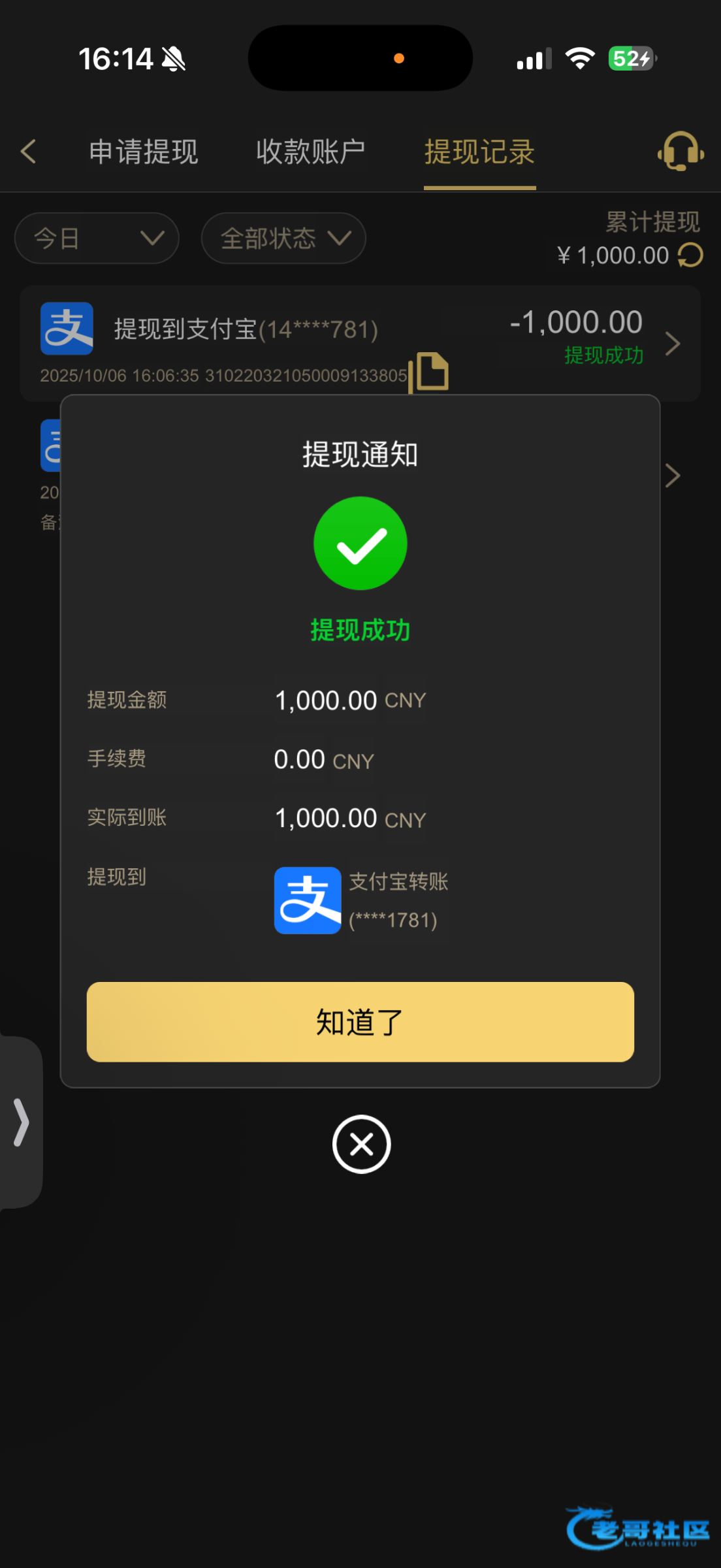The image size is (721, 1568).
Task: Confirm the dialog with 知道了 button
Action: [x=360, y=1022]
